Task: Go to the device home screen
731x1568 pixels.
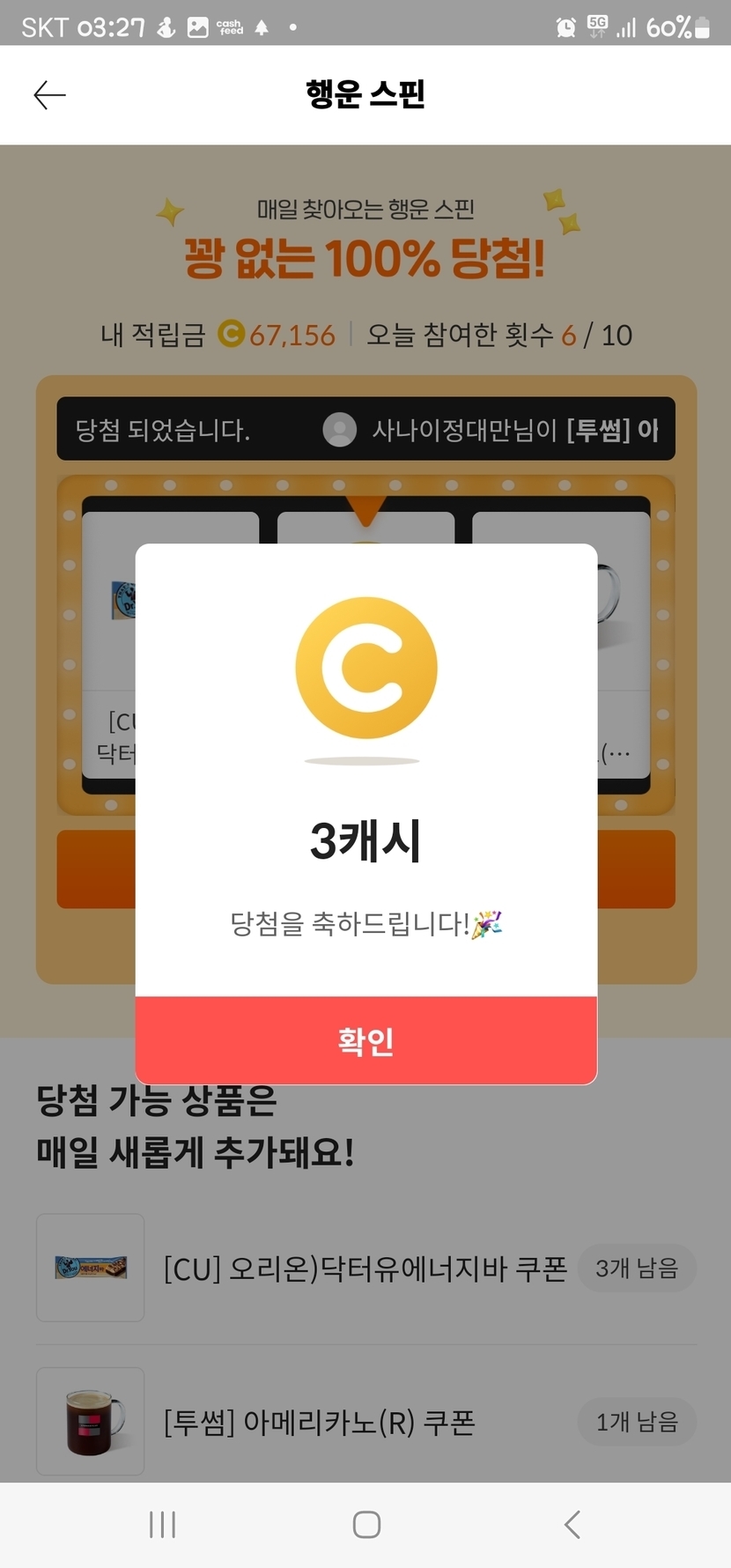Action: click(366, 1524)
